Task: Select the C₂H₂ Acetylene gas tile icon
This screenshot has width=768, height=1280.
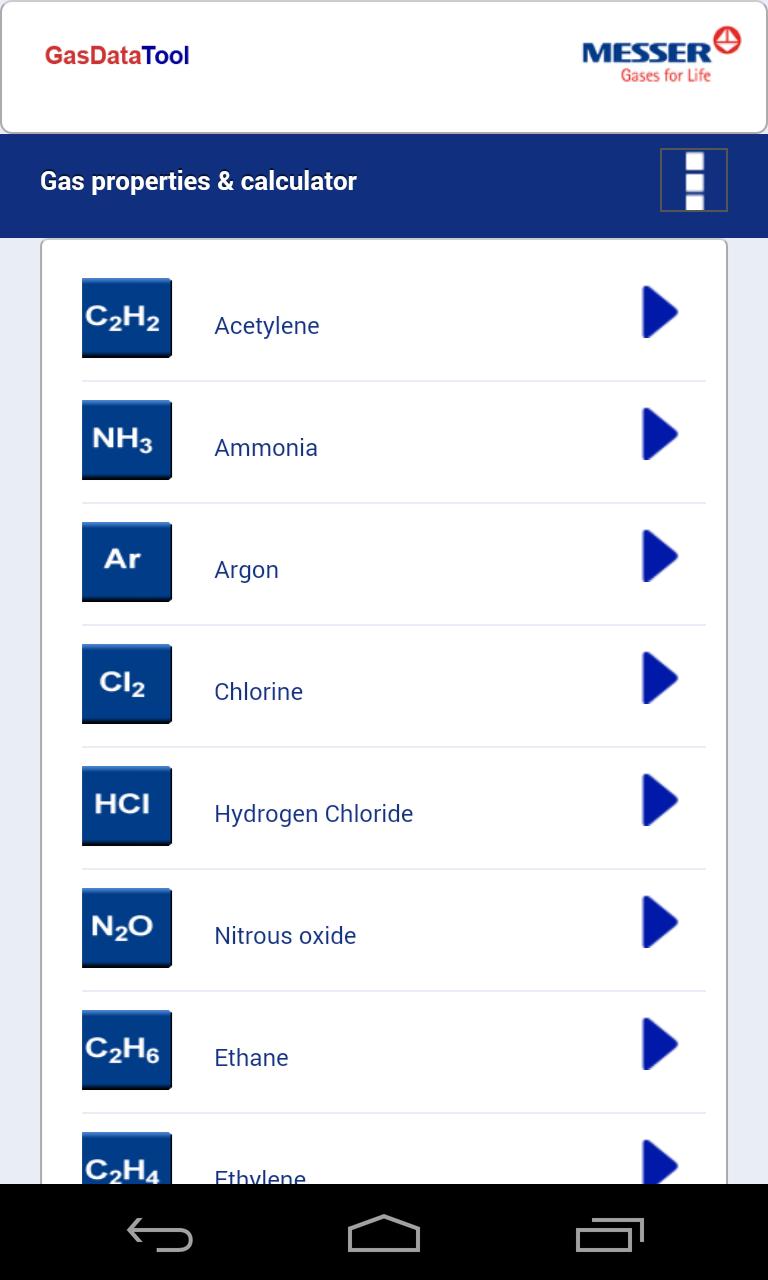Action: 126,317
